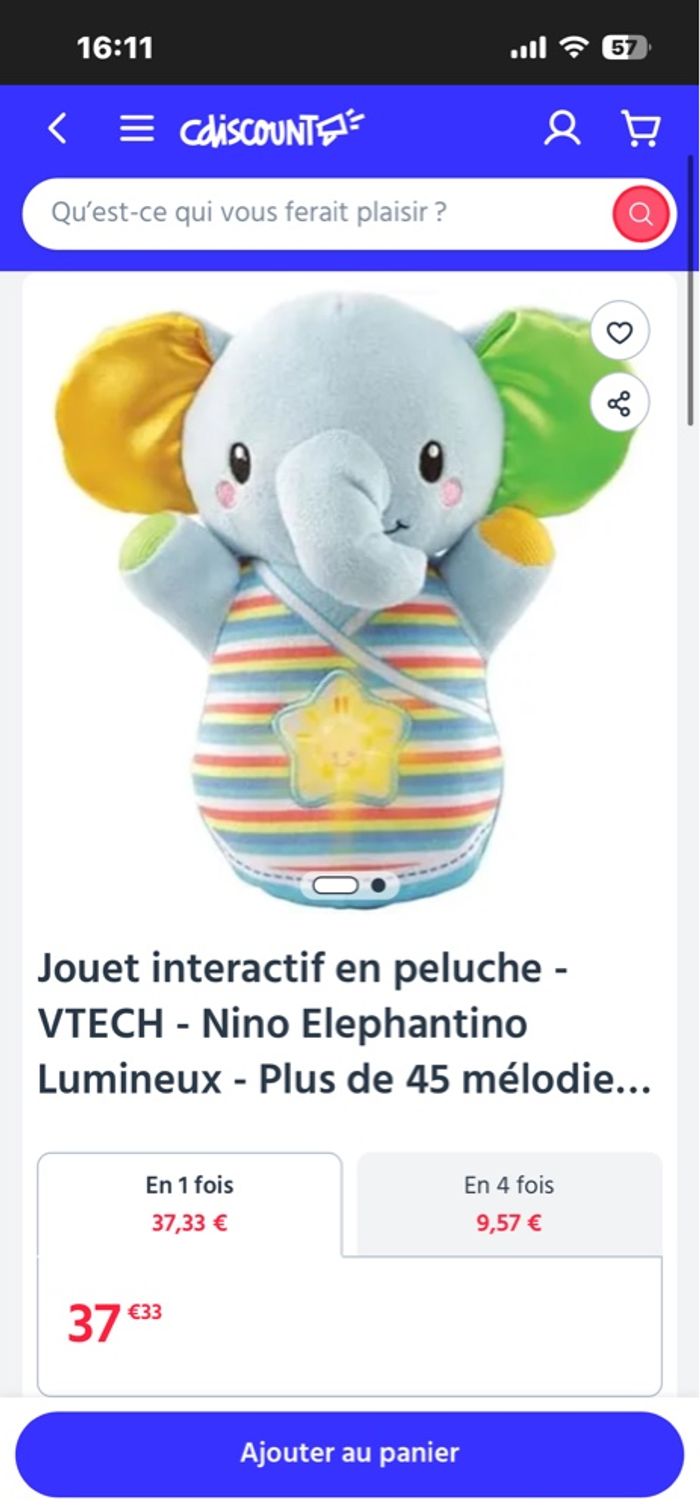Share this product
This screenshot has height=1512, width=700.
pyautogui.click(x=620, y=403)
